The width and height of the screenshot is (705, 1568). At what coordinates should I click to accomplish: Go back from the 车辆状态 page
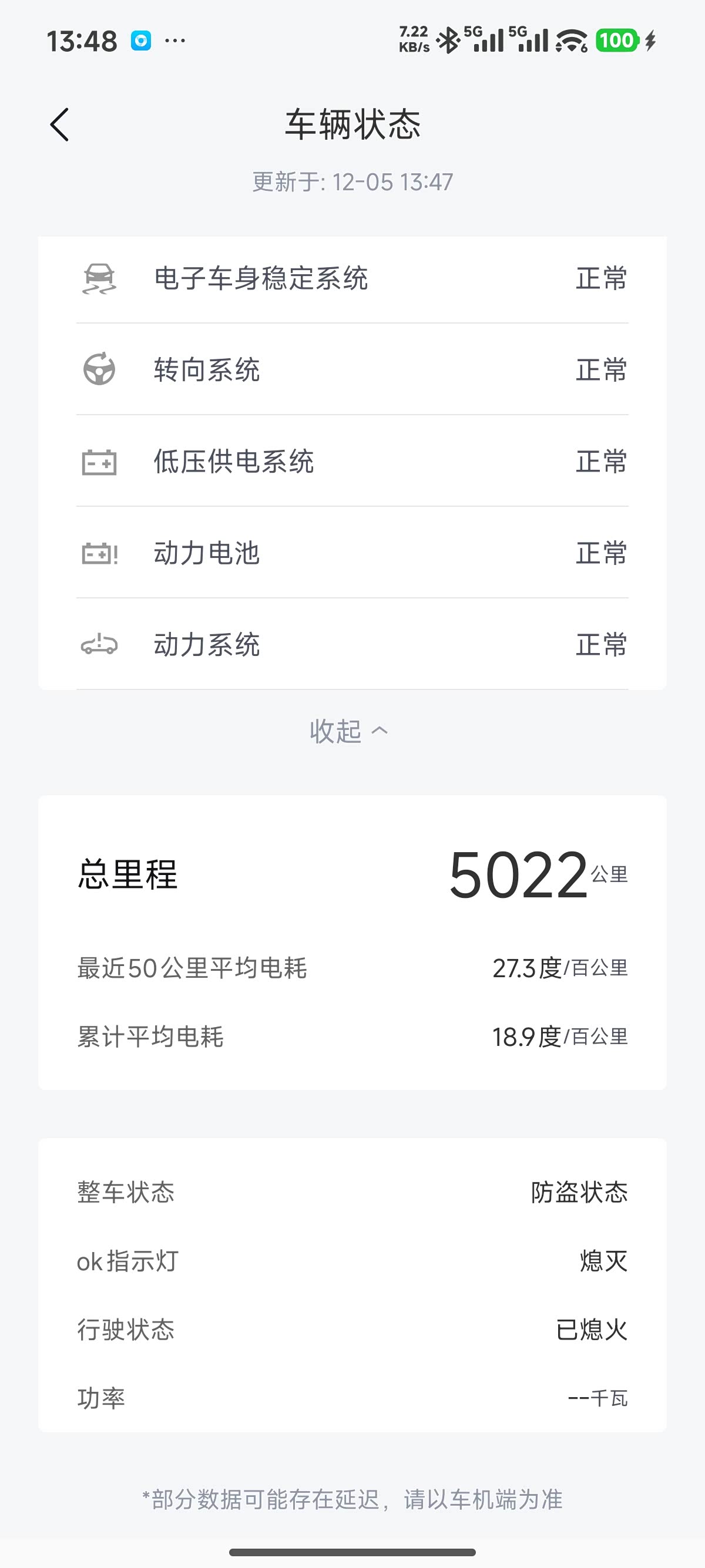[60, 126]
